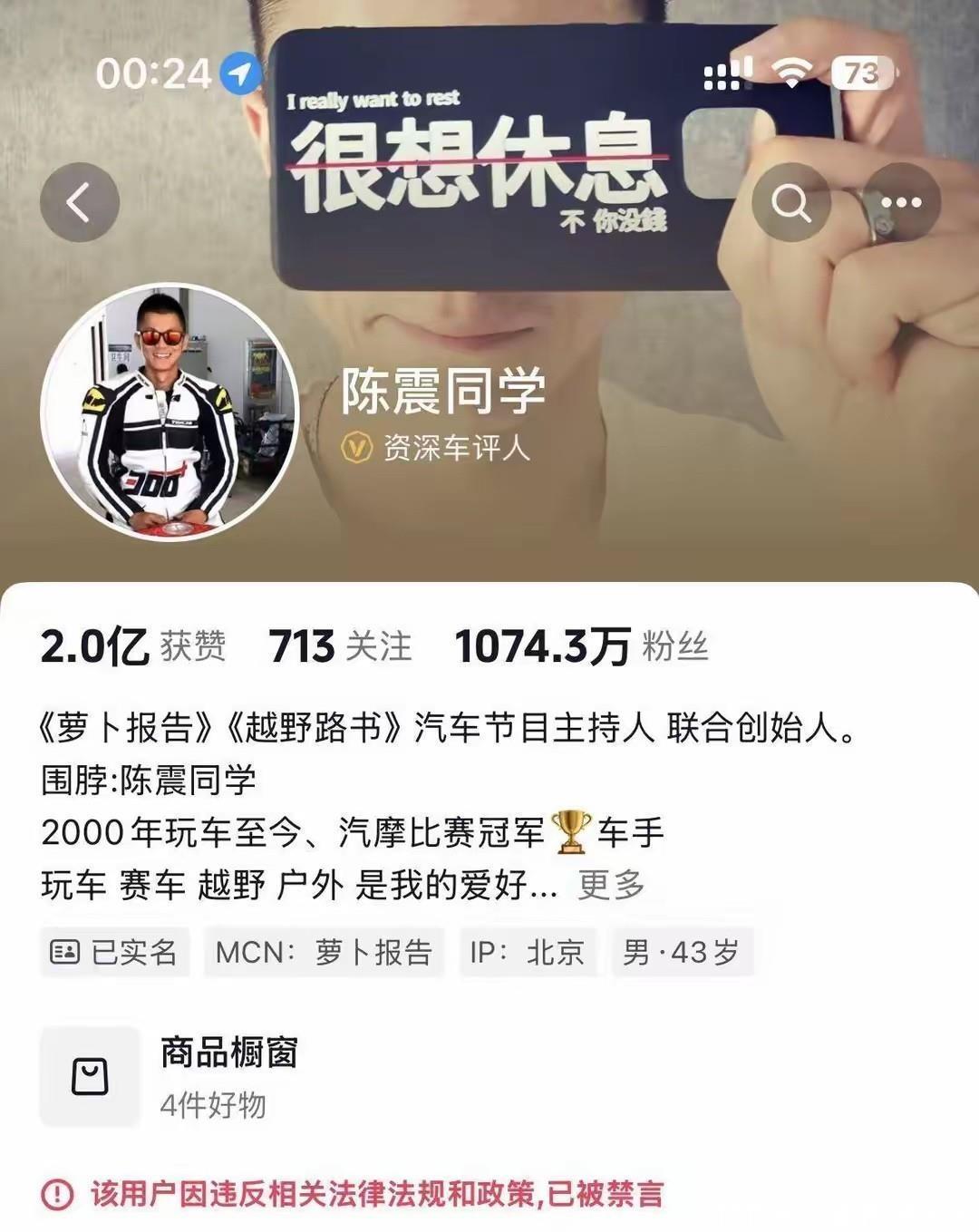Tap the MCN: 萝卜报告 tag

point(324,952)
